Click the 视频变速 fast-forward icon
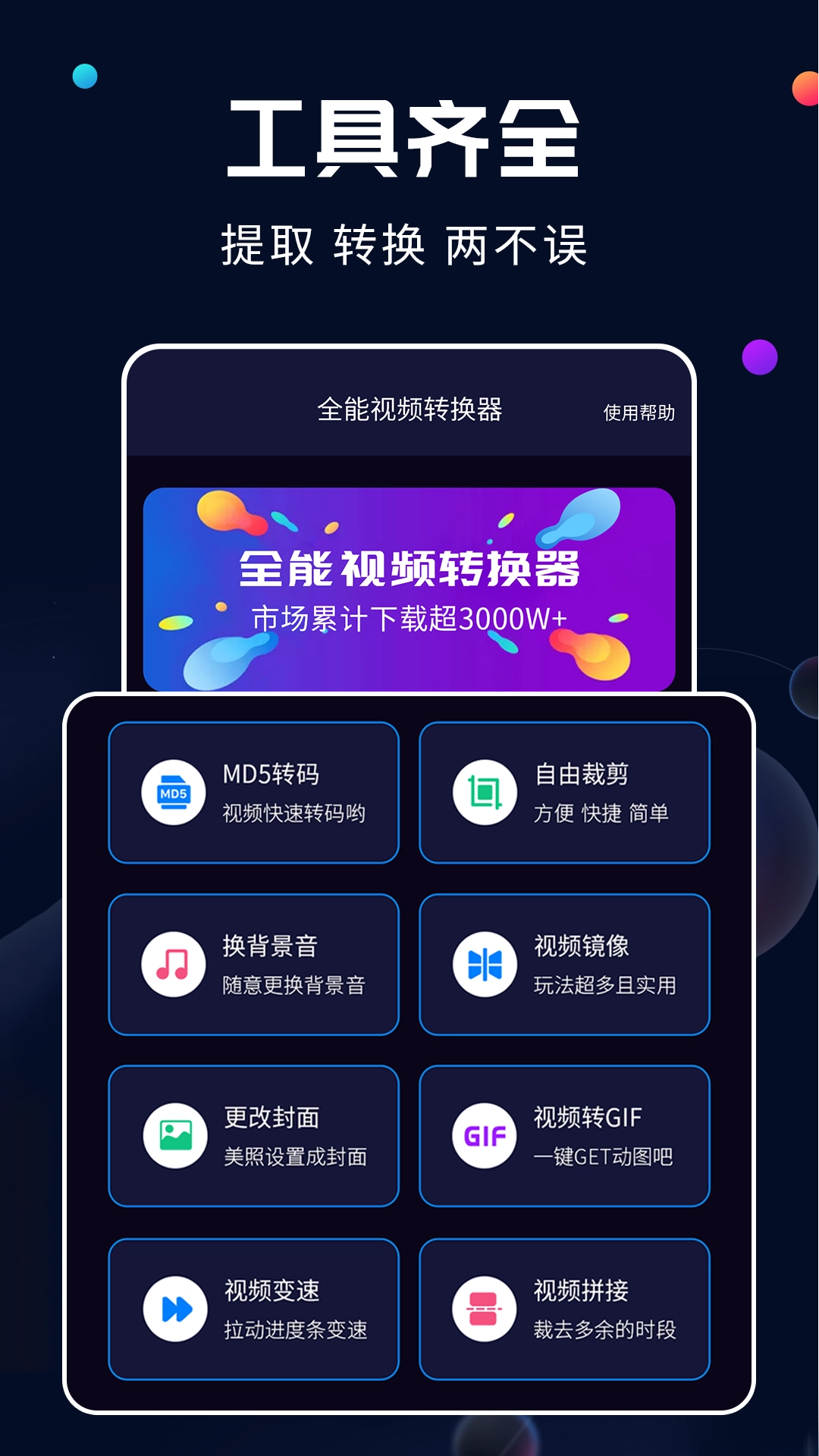Image resolution: width=819 pixels, height=1456 pixels. (x=176, y=1307)
